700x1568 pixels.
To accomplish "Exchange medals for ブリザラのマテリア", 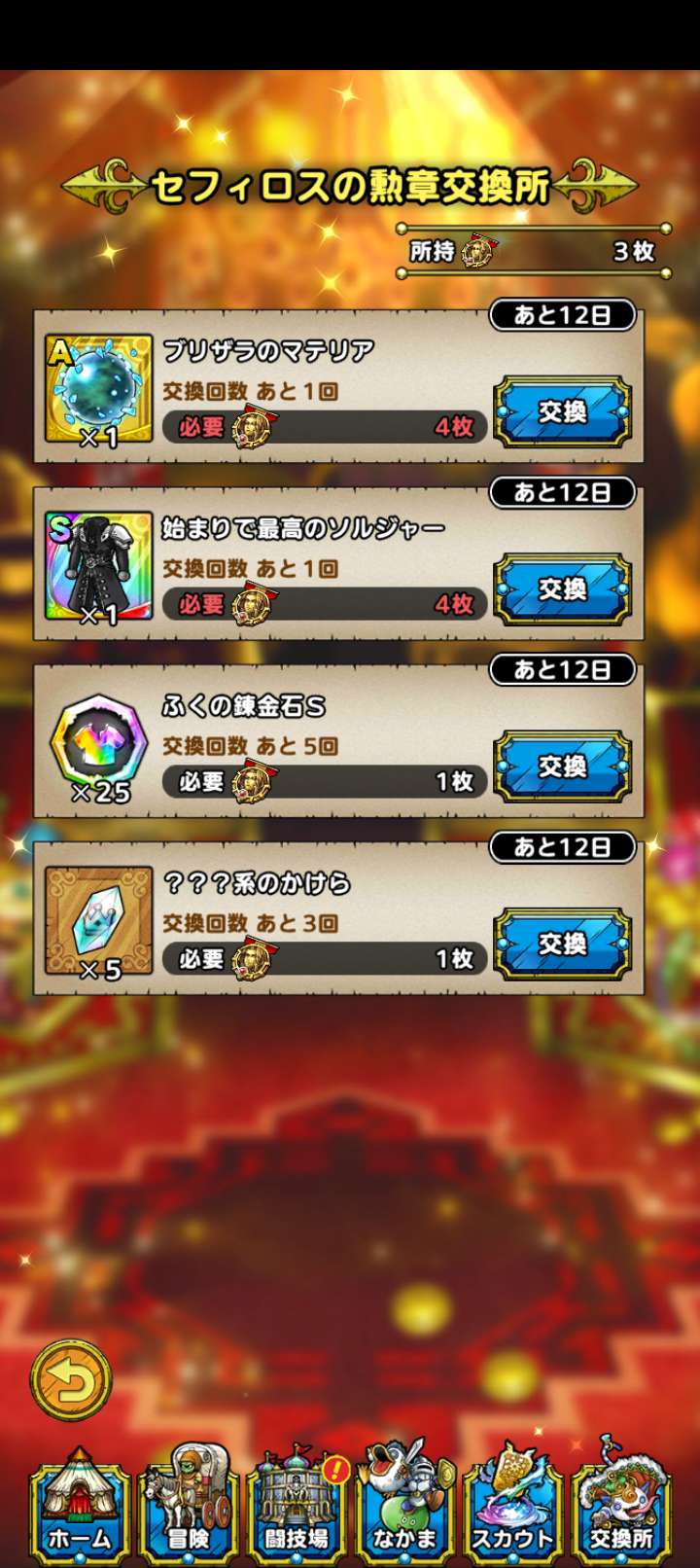I will 563,411.
